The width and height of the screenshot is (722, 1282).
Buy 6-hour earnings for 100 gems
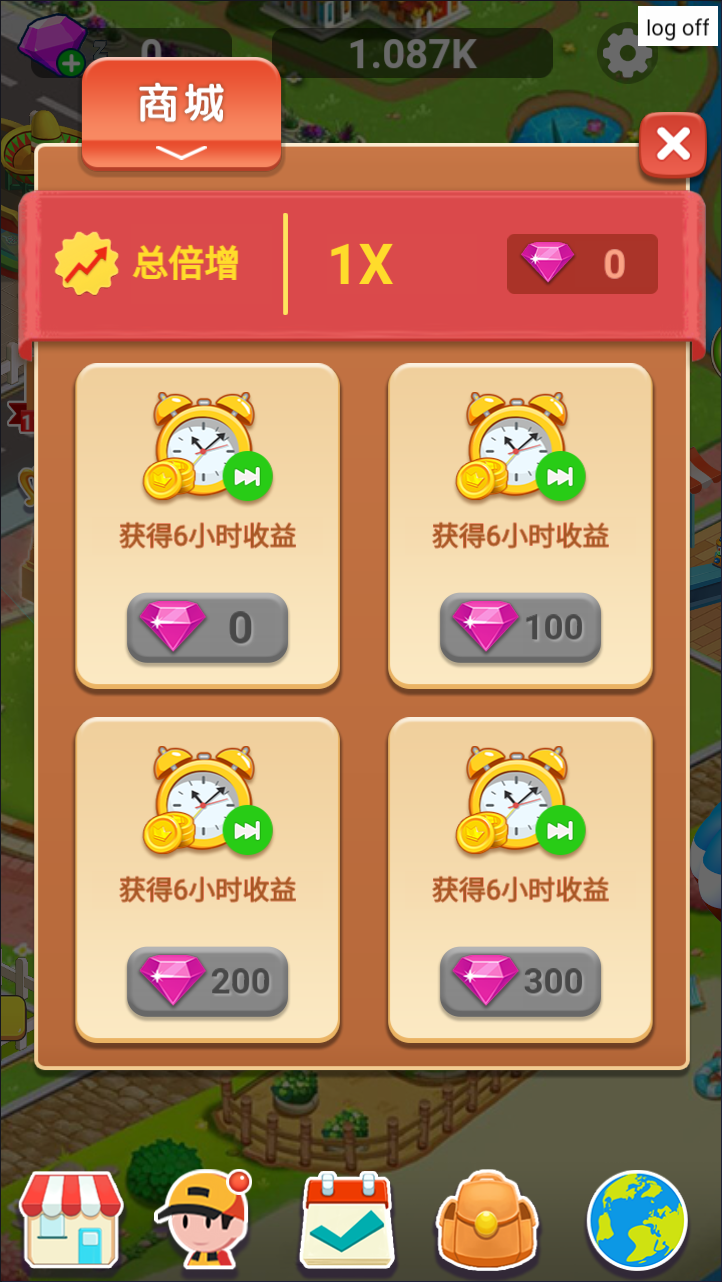pos(520,628)
